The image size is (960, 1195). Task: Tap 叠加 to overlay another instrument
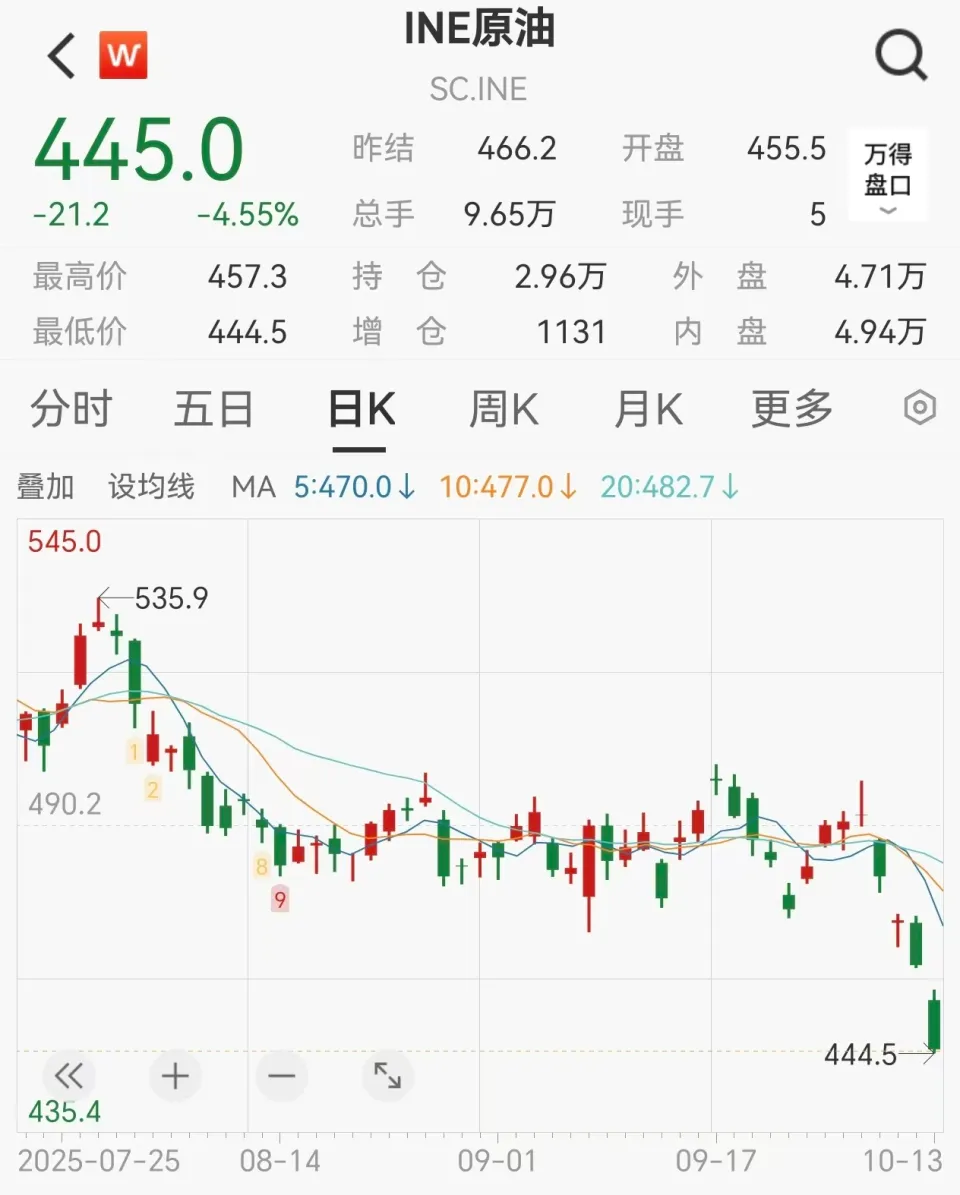pyautogui.click(x=45, y=487)
